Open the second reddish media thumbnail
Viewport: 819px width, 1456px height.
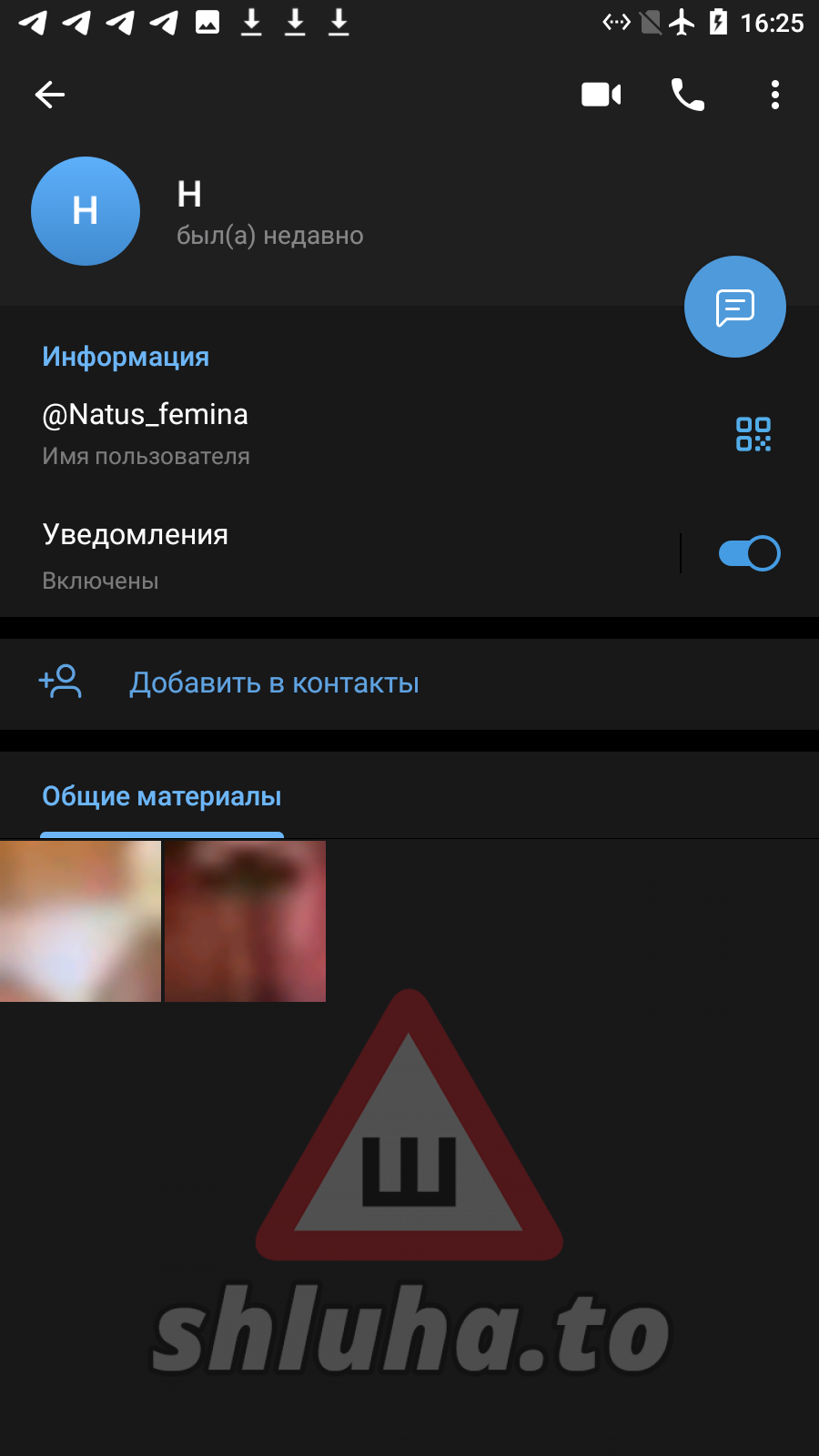pos(245,921)
